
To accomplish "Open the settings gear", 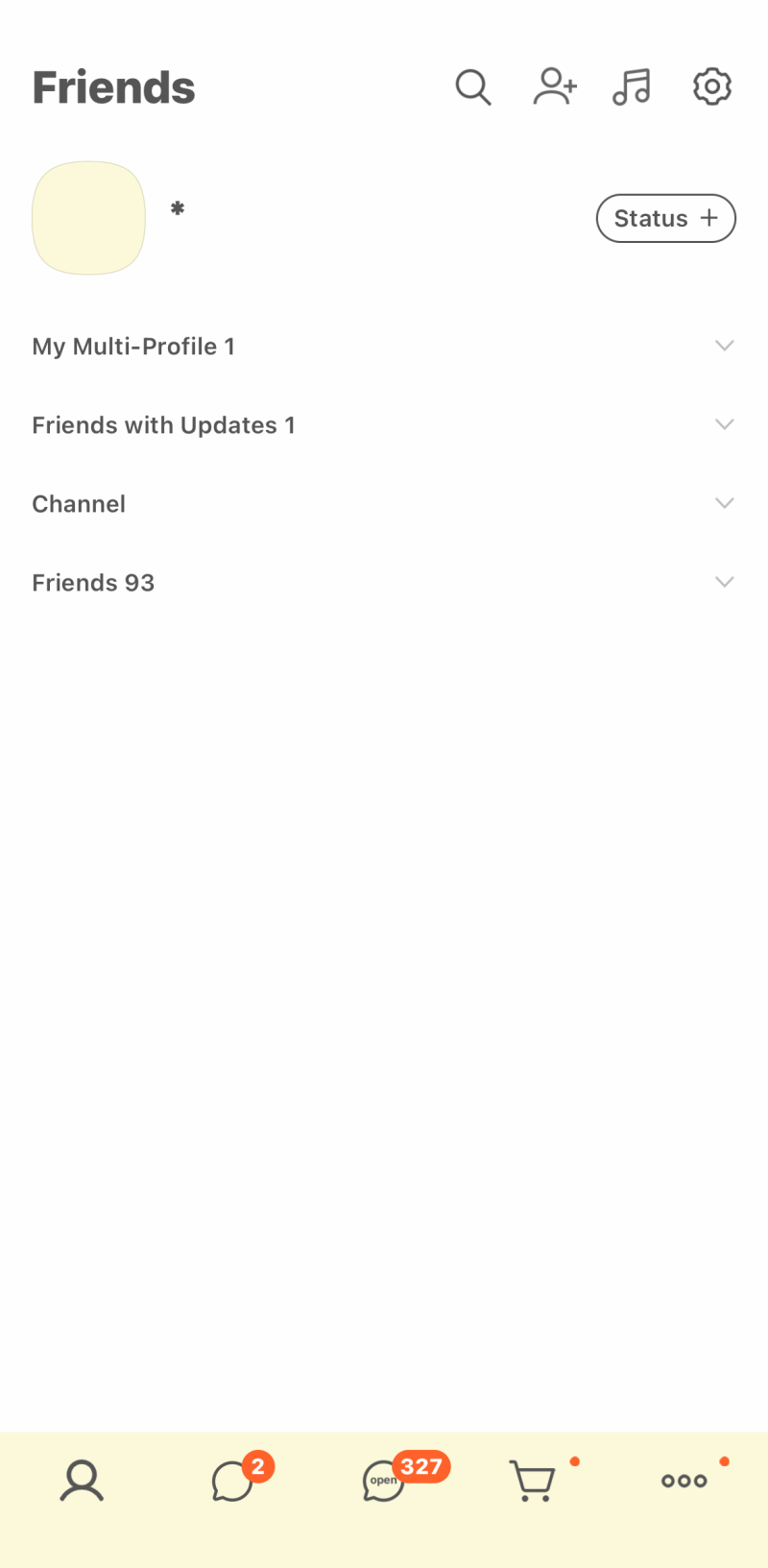I will [x=712, y=86].
